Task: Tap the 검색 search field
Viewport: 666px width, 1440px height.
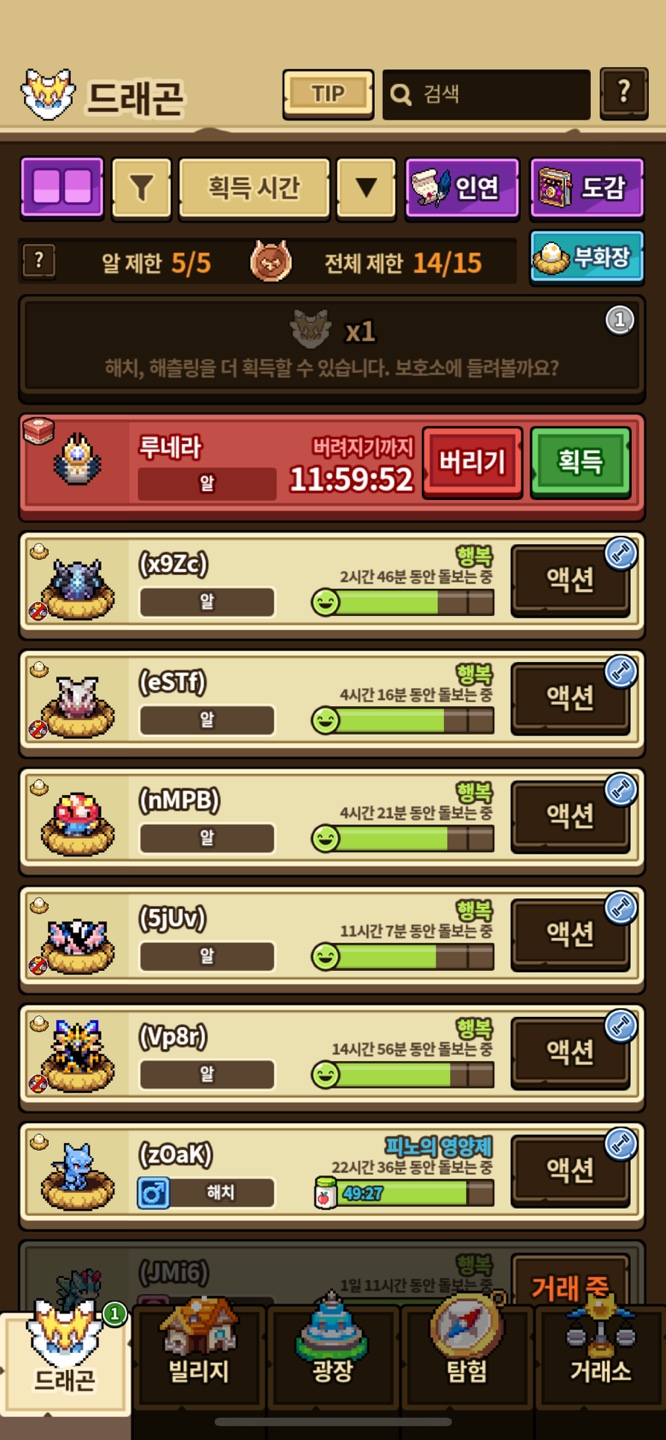Action: coord(487,94)
